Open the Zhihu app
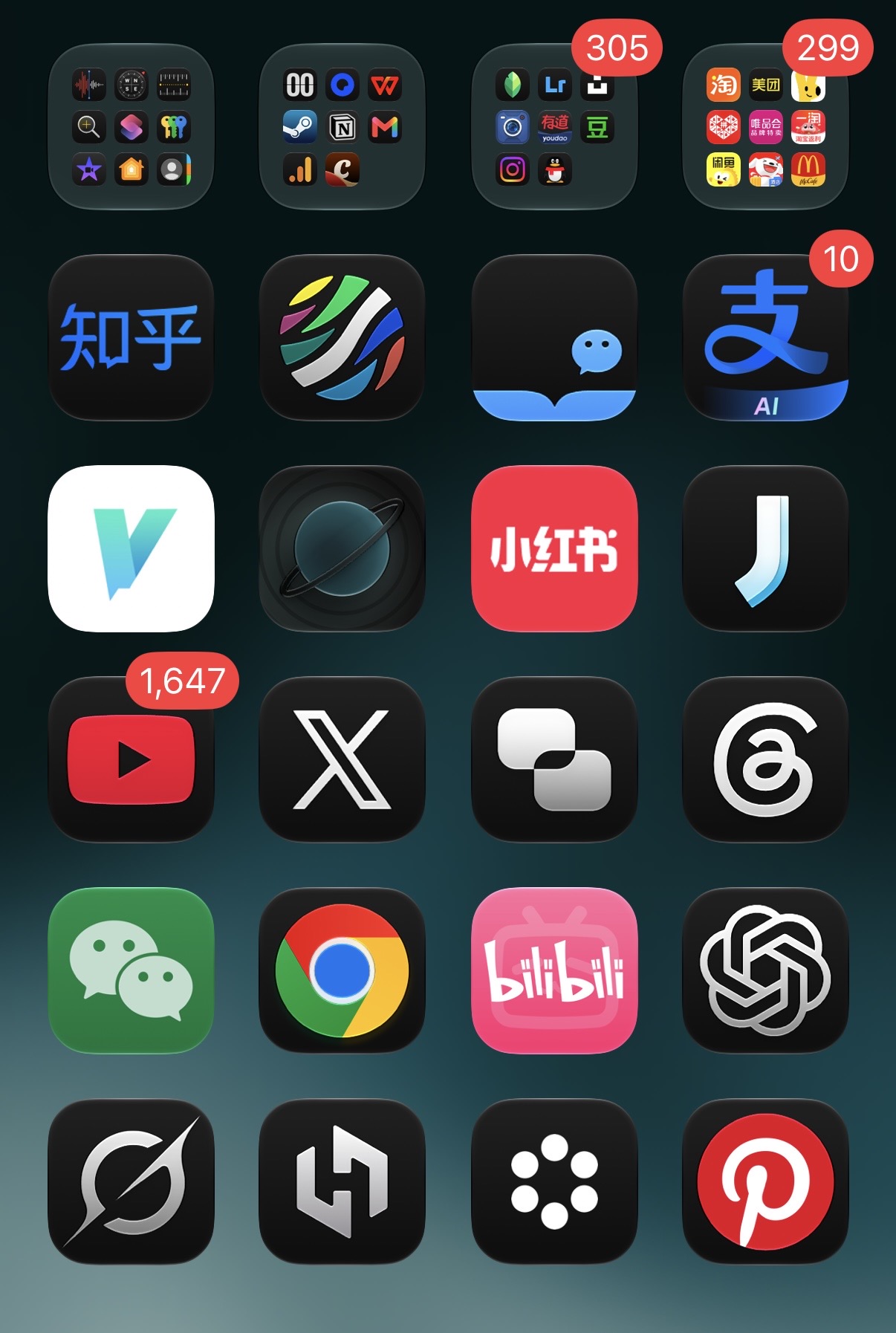This screenshot has height=1333, width=896. point(131,337)
